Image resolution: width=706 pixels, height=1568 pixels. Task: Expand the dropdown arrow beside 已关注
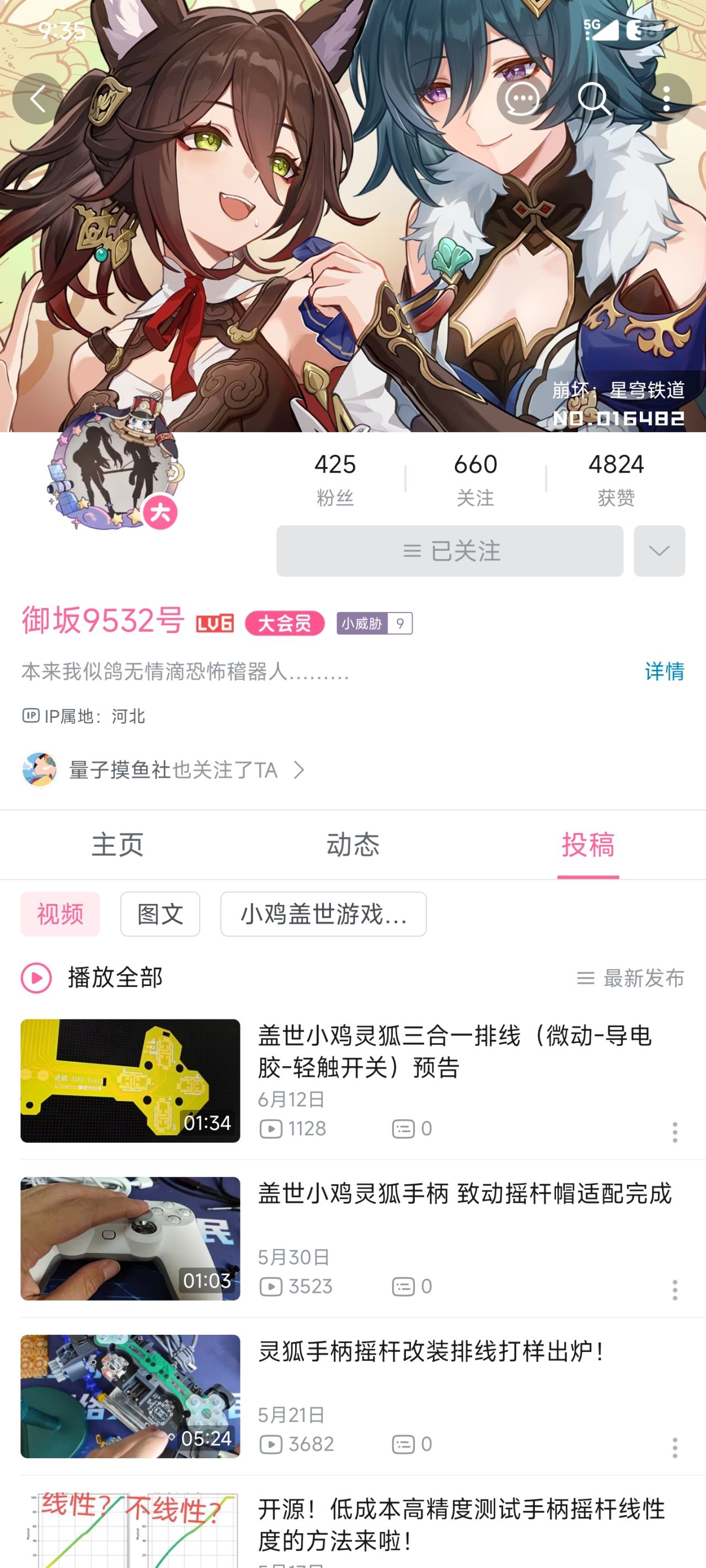pyautogui.click(x=659, y=551)
